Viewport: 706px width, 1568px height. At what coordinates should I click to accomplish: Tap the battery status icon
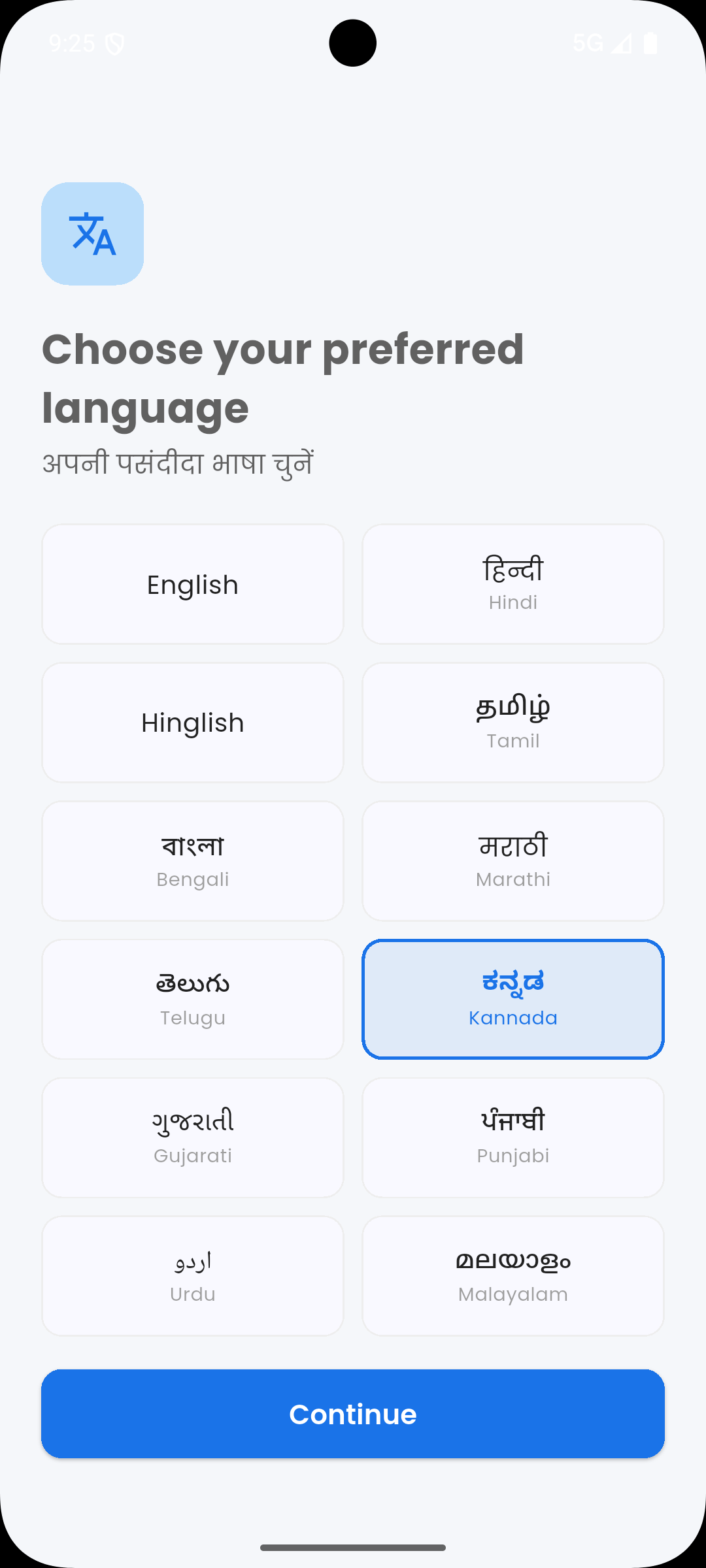[652, 42]
